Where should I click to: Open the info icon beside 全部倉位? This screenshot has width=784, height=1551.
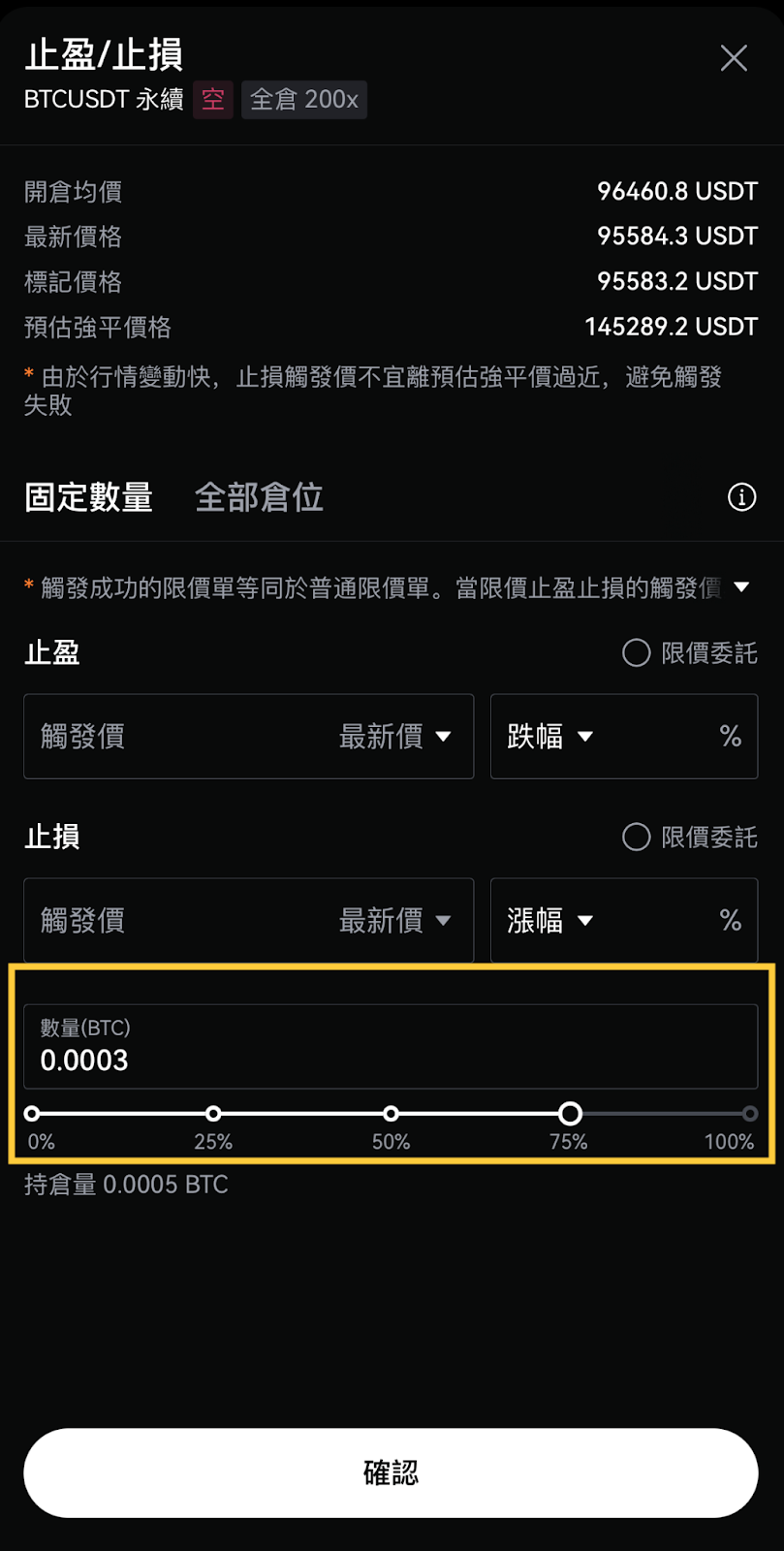741,497
